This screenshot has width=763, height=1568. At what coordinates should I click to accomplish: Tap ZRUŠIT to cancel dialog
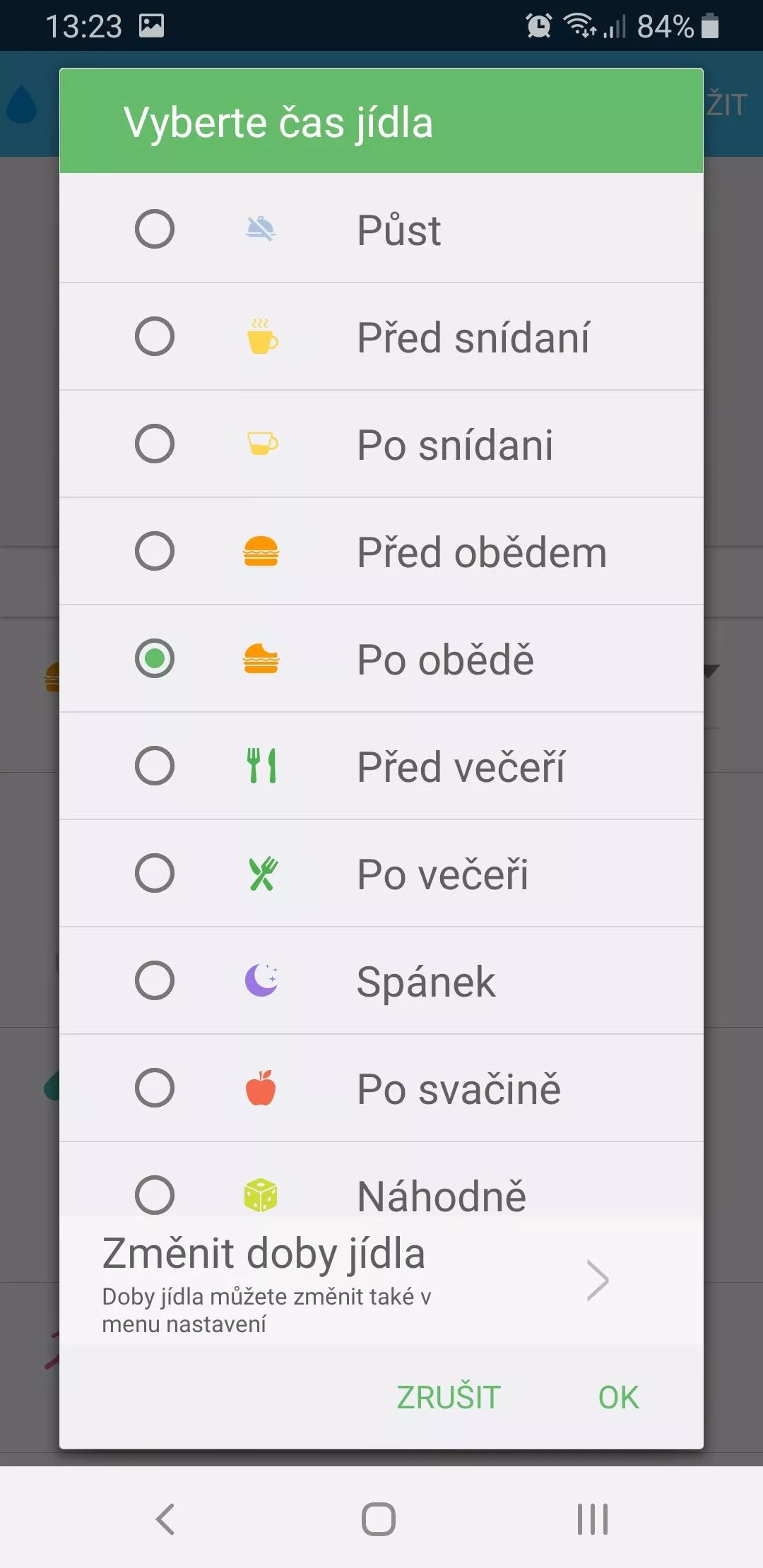pos(449,1397)
